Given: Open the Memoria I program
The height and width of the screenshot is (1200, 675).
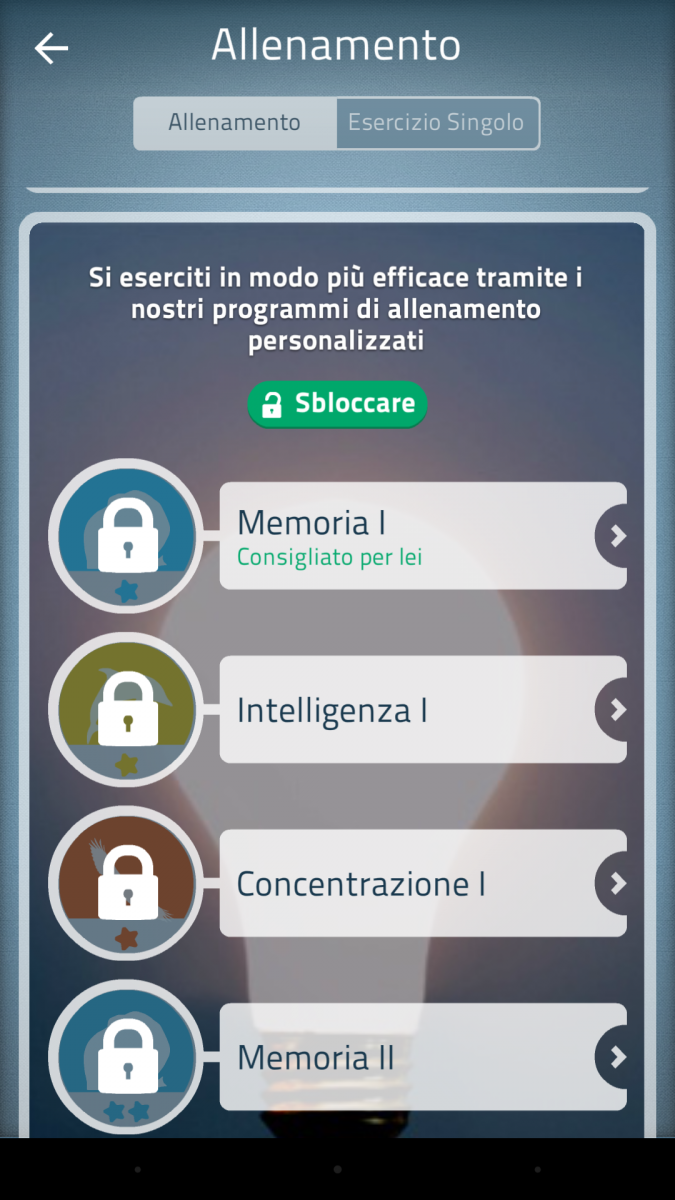Looking at the screenshot, I should 423,536.
